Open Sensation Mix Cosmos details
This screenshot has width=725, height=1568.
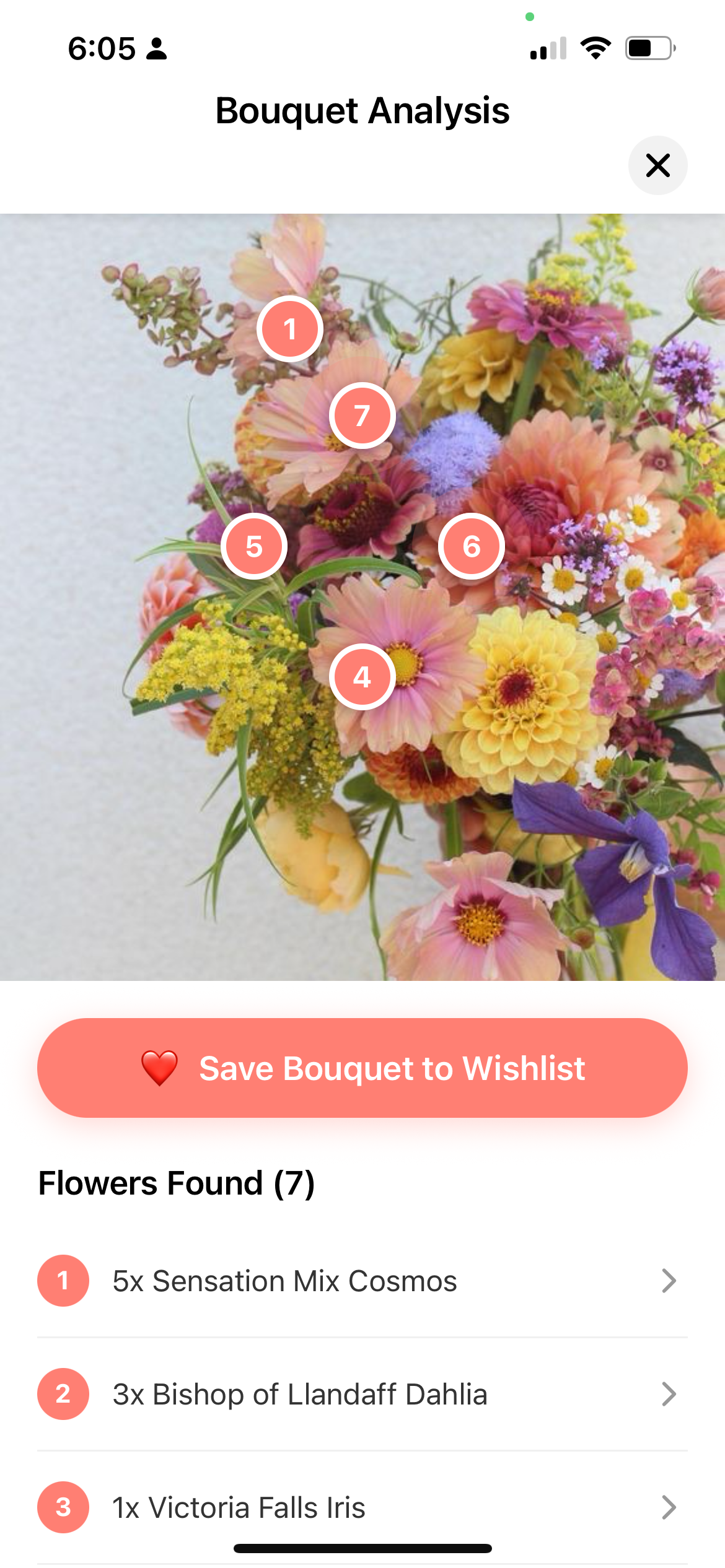click(x=362, y=1281)
